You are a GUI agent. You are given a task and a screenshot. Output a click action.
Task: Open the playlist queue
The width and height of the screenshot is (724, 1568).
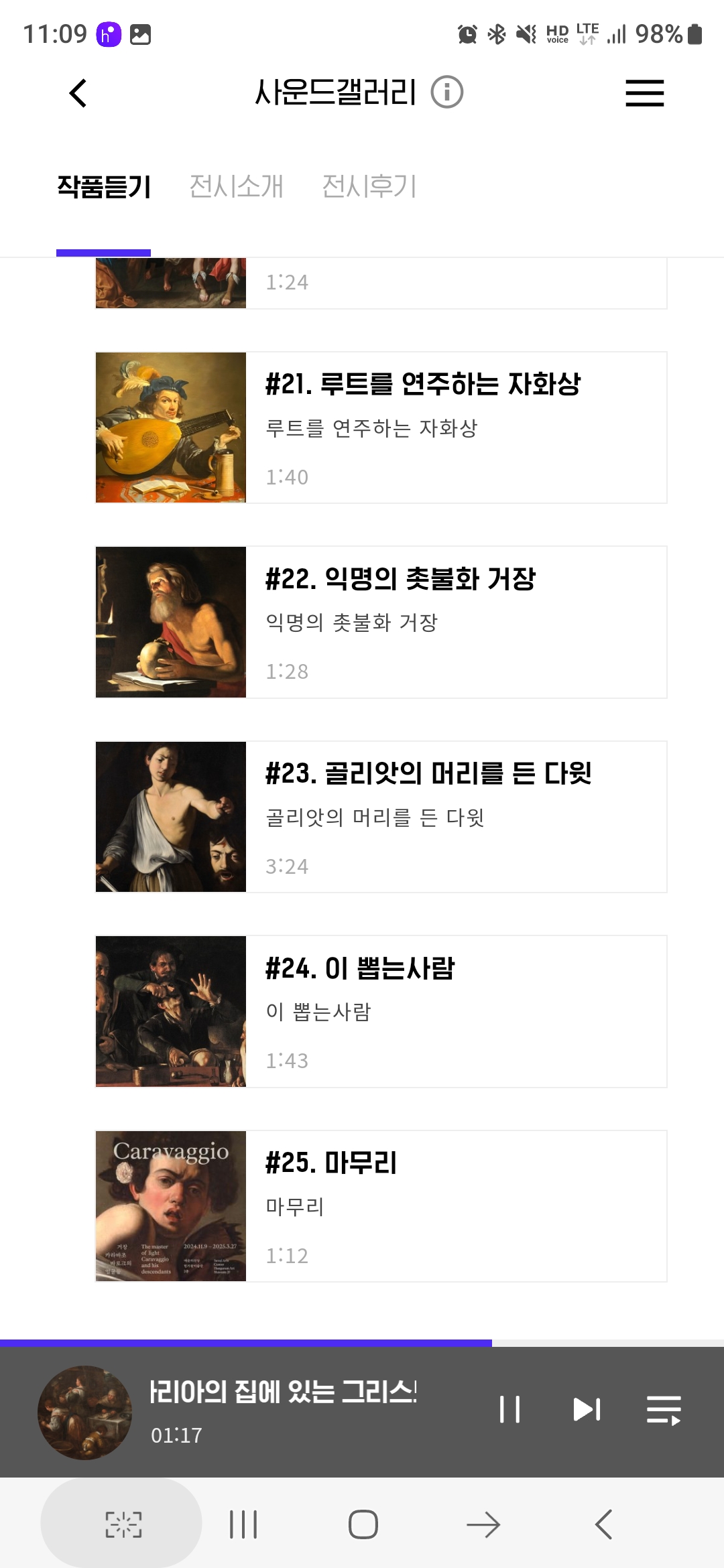point(664,1410)
